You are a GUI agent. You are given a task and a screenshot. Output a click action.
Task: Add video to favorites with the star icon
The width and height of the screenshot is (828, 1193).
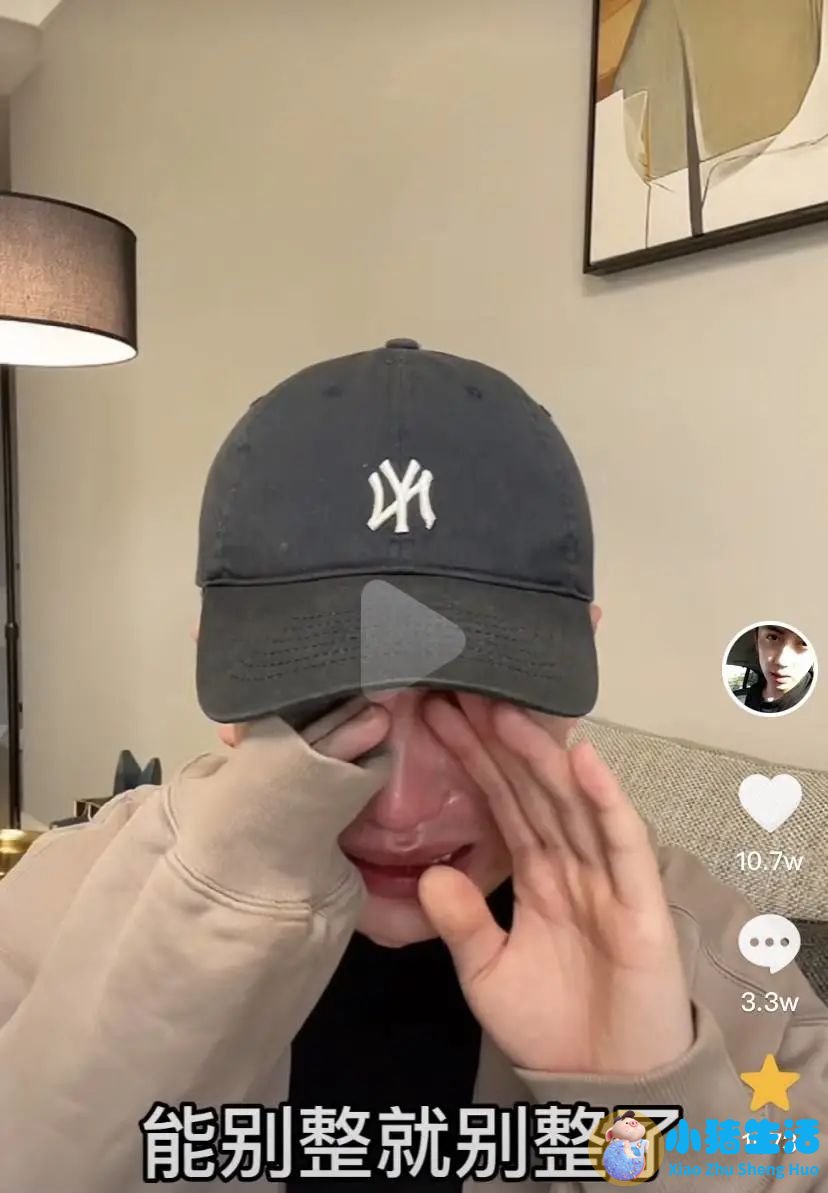[769, 1083]
